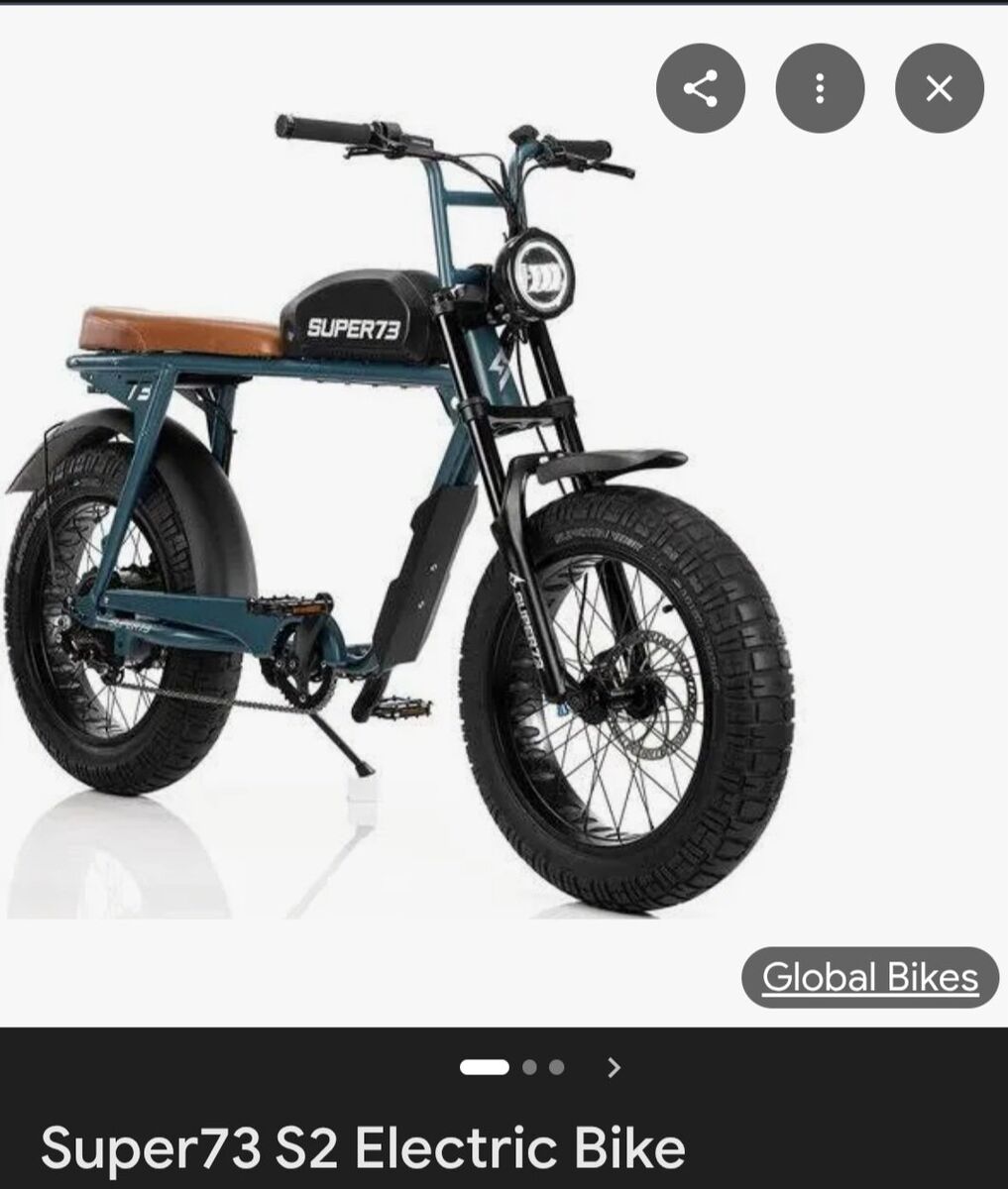Close the image viewer
The height and width of the screenshot is (1189, 1008).
pos(939,89)
